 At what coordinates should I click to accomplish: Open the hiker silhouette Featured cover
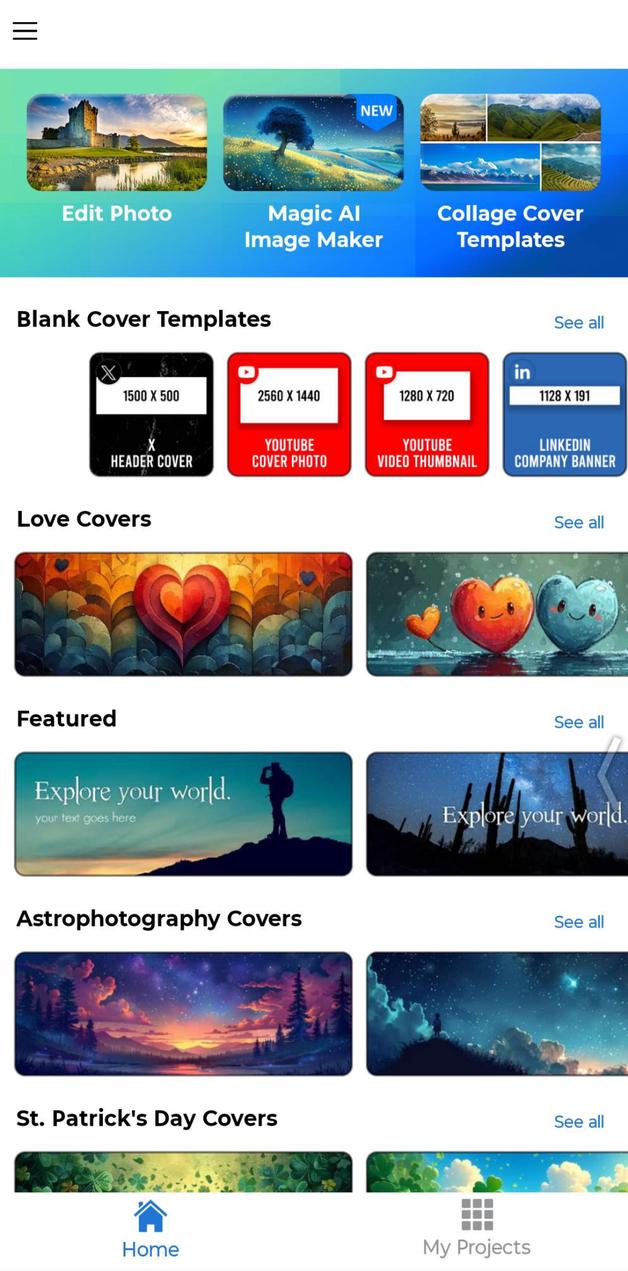183,814
